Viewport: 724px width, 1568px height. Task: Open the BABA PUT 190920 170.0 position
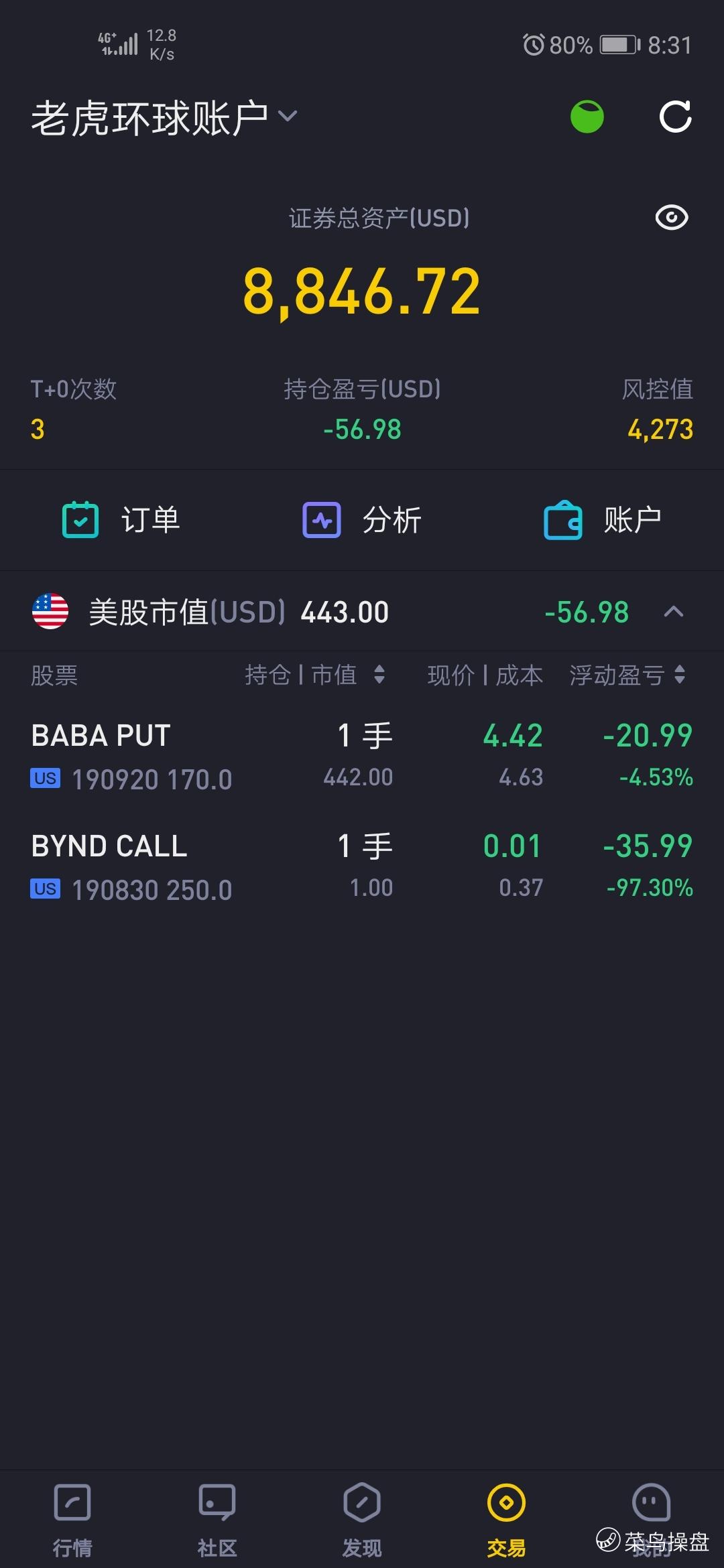[362, 757]
